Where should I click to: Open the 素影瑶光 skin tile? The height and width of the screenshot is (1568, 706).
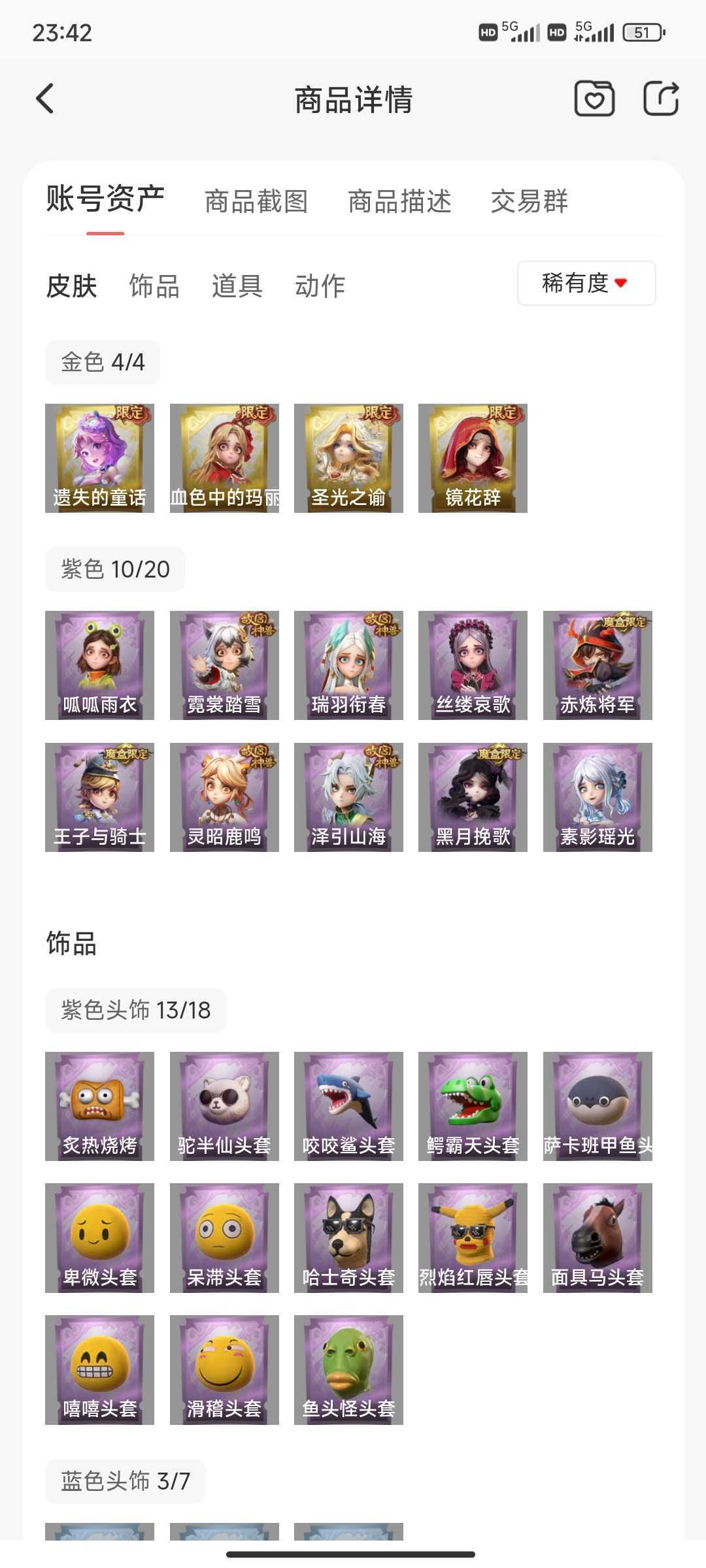(597, 797)
